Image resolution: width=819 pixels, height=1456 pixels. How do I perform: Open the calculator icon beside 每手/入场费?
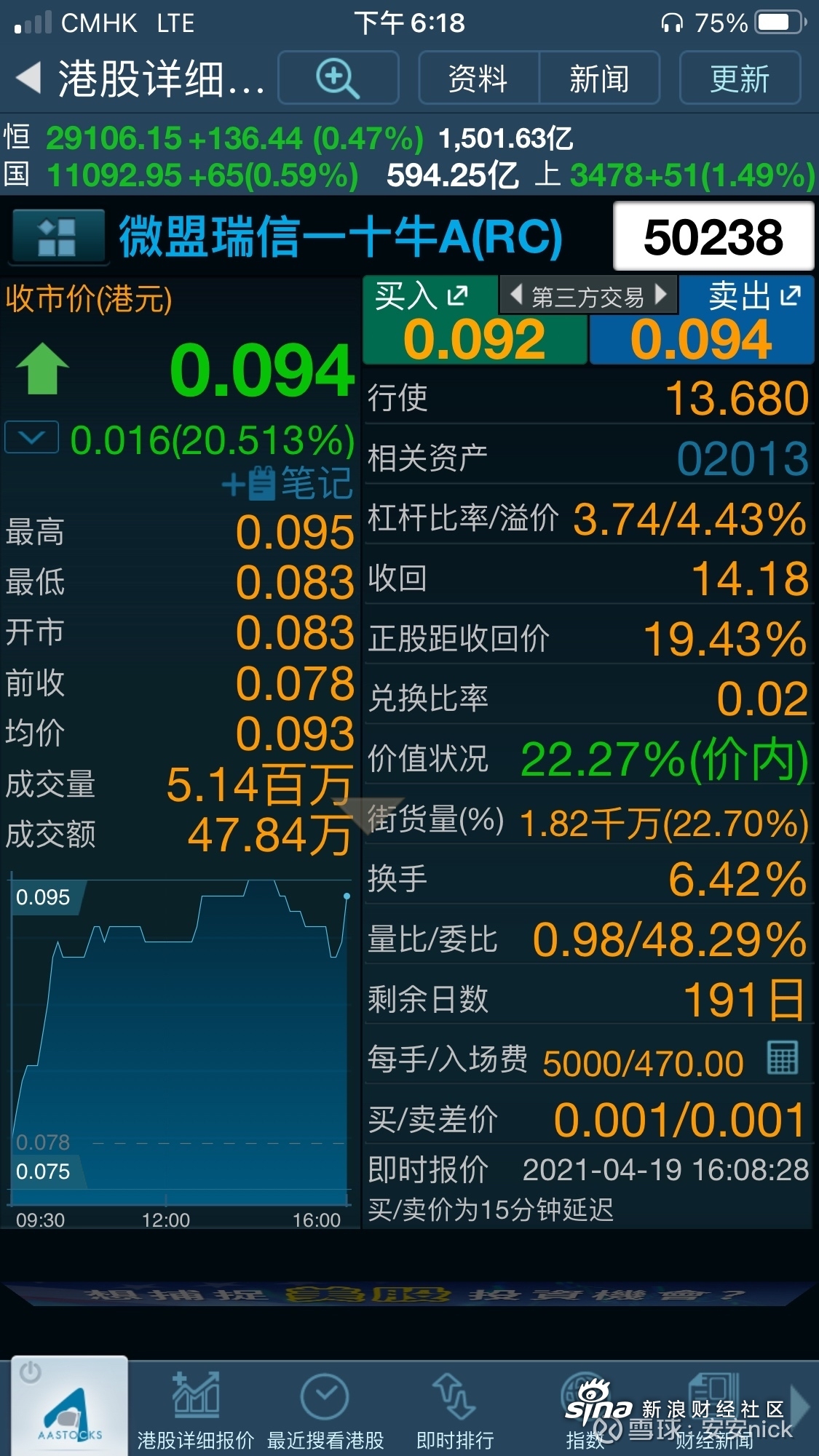tap(783, 1057)
